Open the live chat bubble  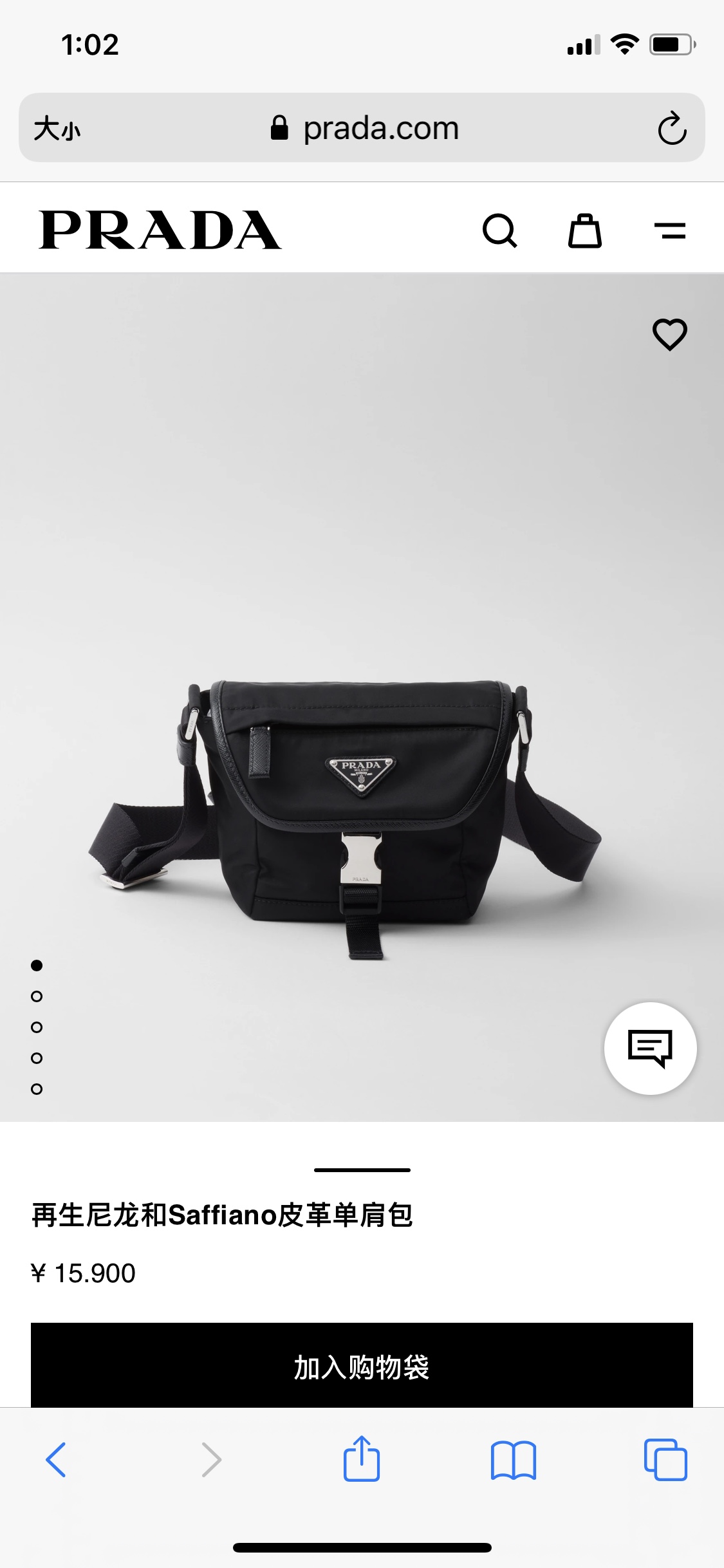pos(650,1048)
